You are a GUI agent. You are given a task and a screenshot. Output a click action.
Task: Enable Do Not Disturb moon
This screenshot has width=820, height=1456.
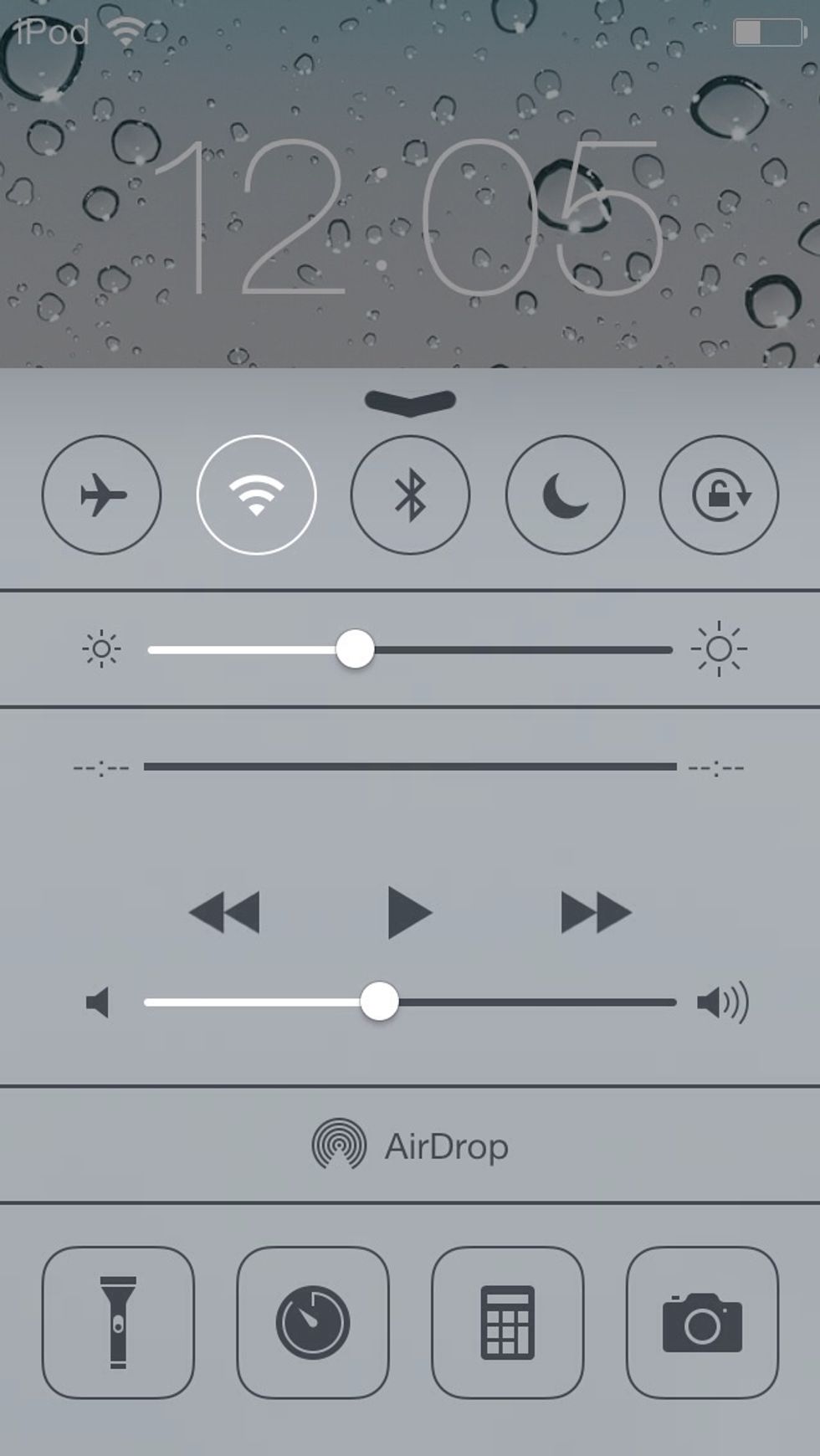[565, 495]
